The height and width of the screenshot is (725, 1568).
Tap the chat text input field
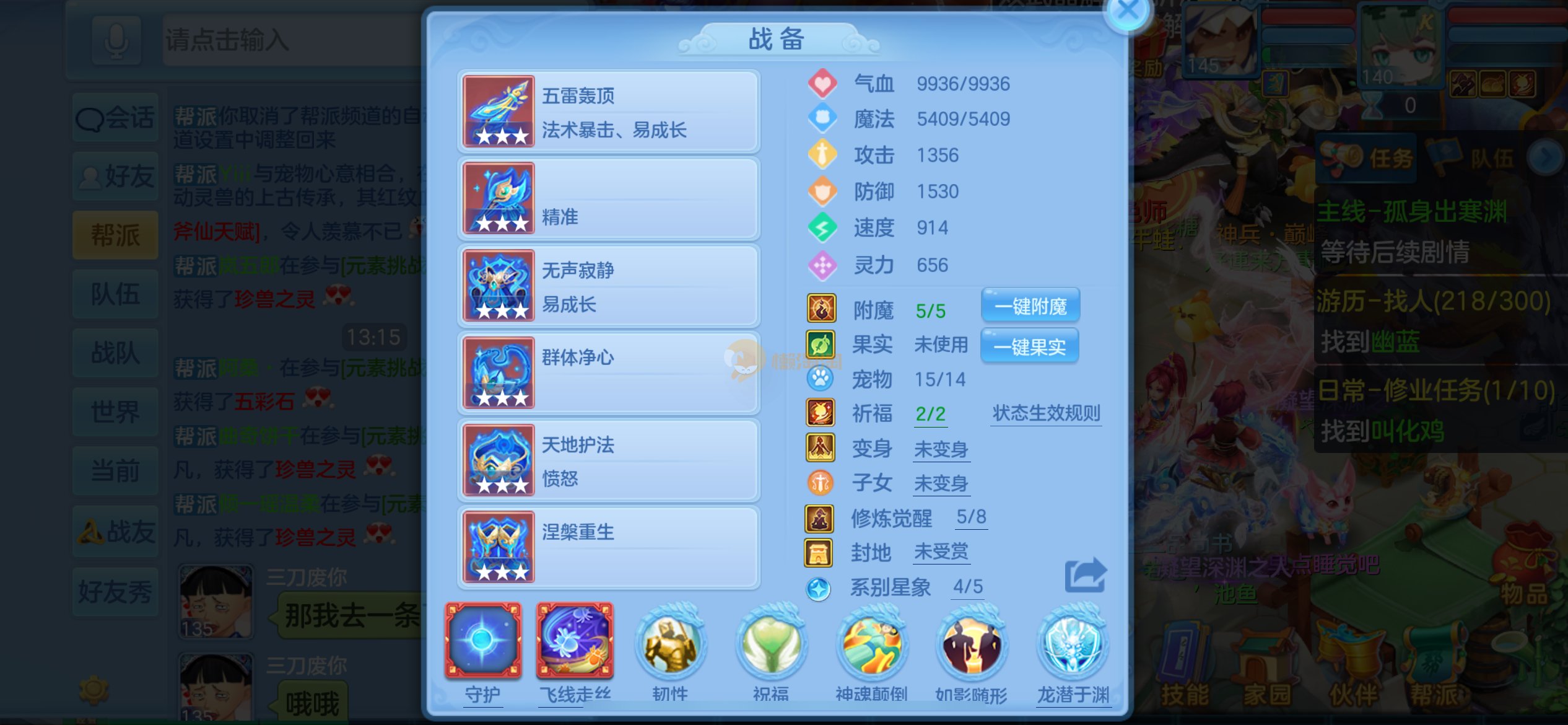(291, 40)
